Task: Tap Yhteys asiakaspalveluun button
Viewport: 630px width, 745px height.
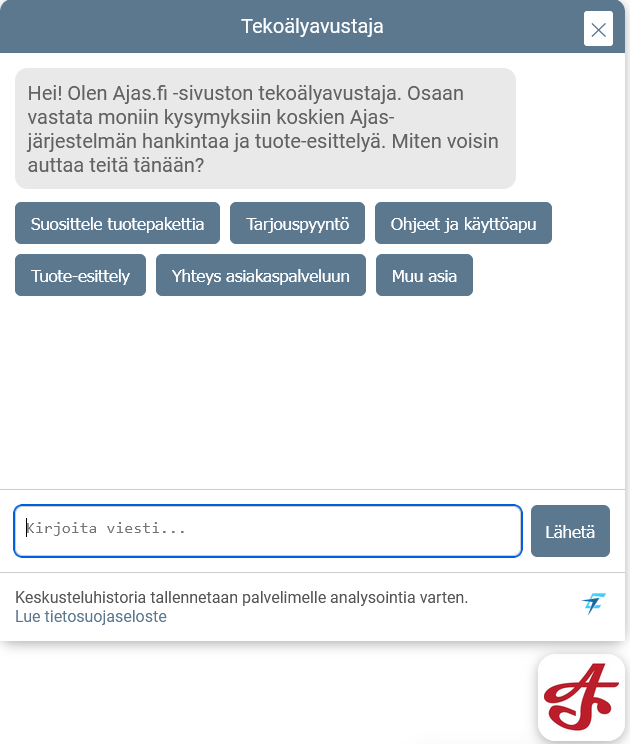Action: pyautogui.click(x=260, y=275)
